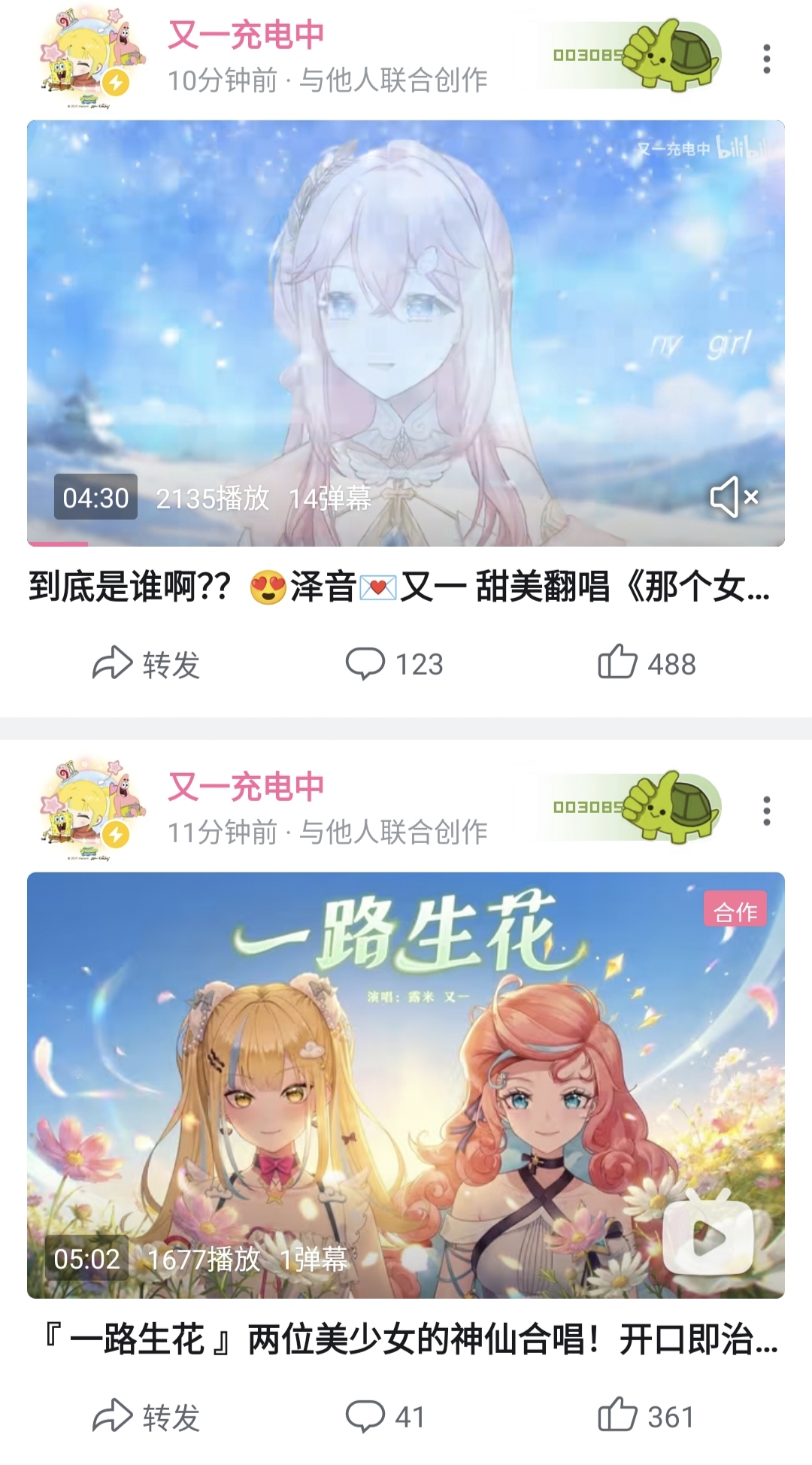Screen dimensions: 812x1465
Task: Open the 123 comments on 到底是谁啊 post
Action: 395,664
